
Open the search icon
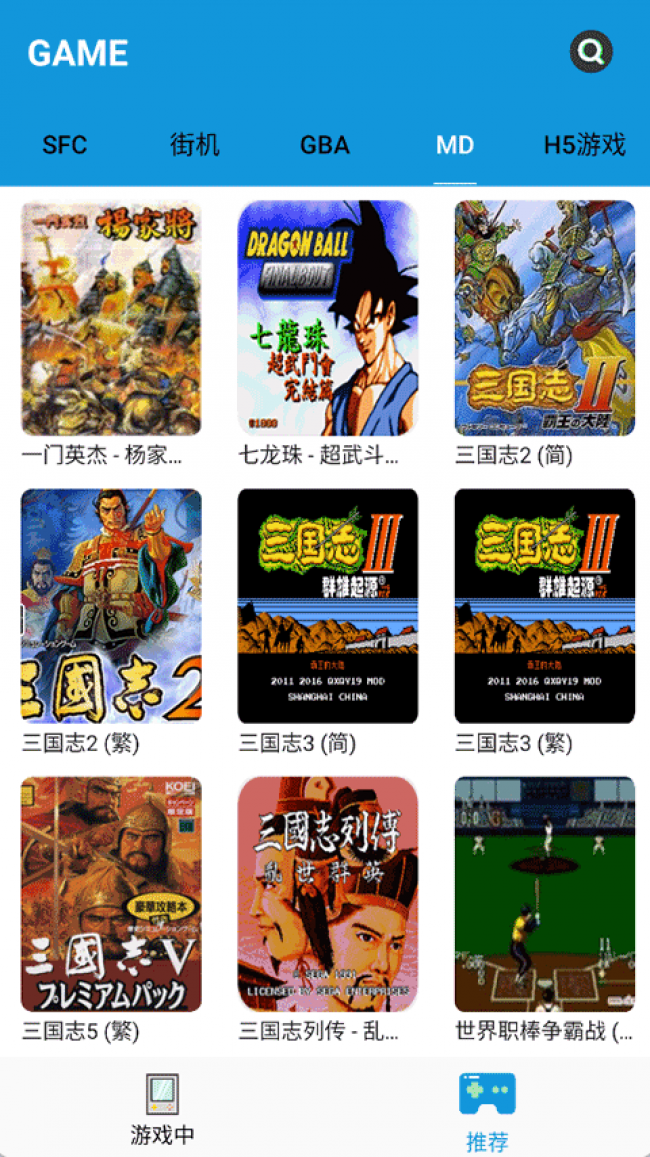tap(591, 52)
